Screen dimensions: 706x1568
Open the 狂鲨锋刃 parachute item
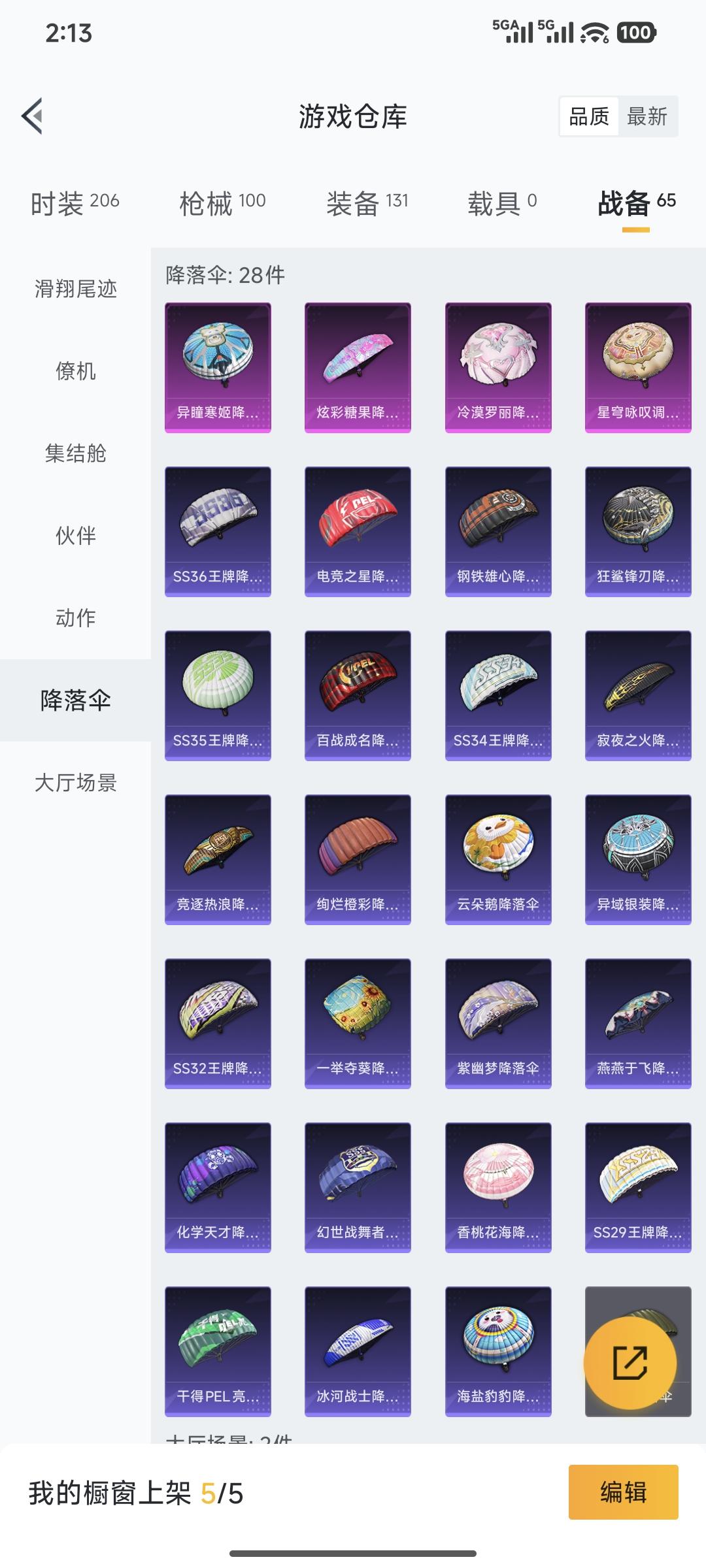click(637, 529)
